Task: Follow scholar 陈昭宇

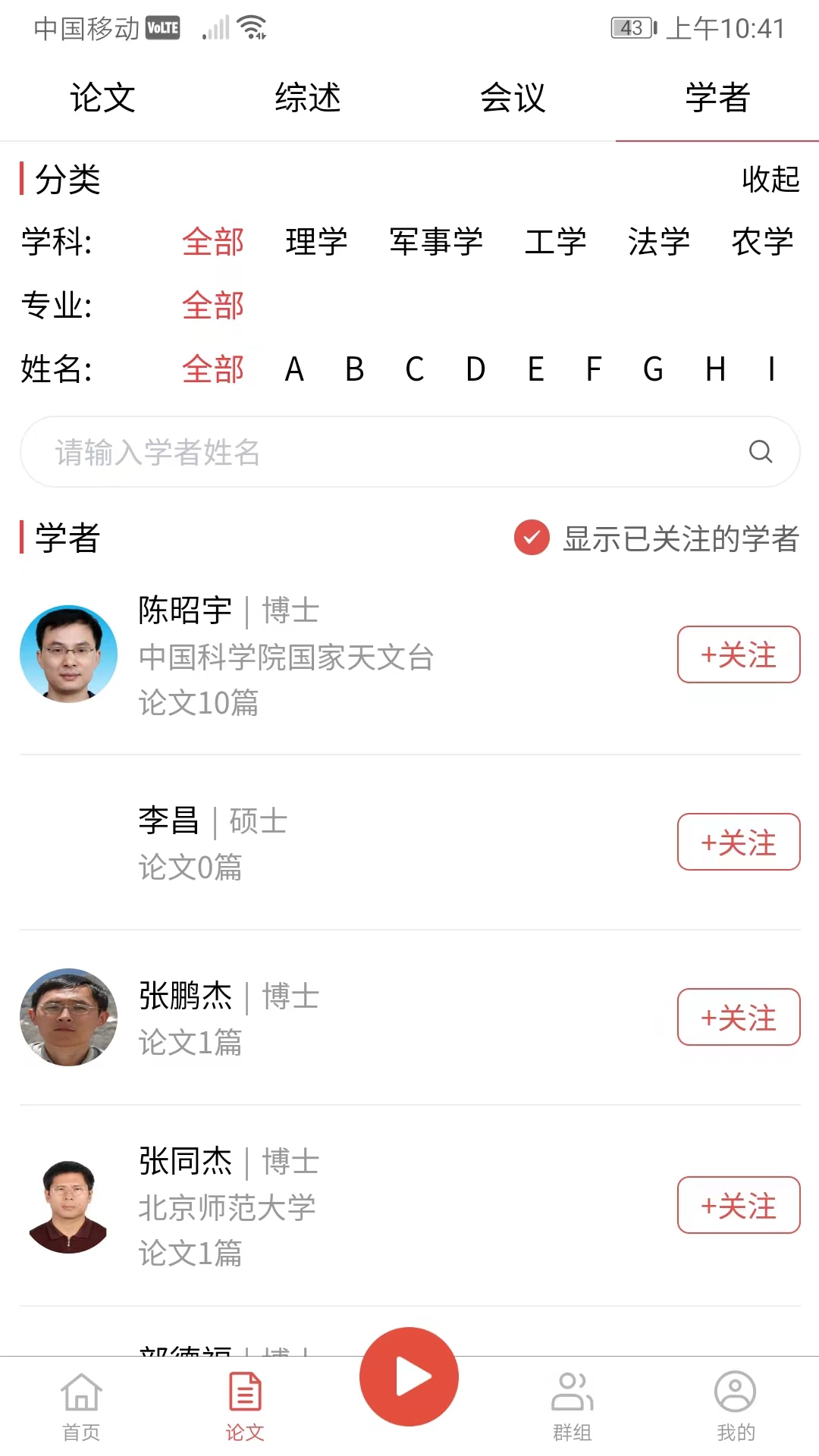Action: coord(738,654)
